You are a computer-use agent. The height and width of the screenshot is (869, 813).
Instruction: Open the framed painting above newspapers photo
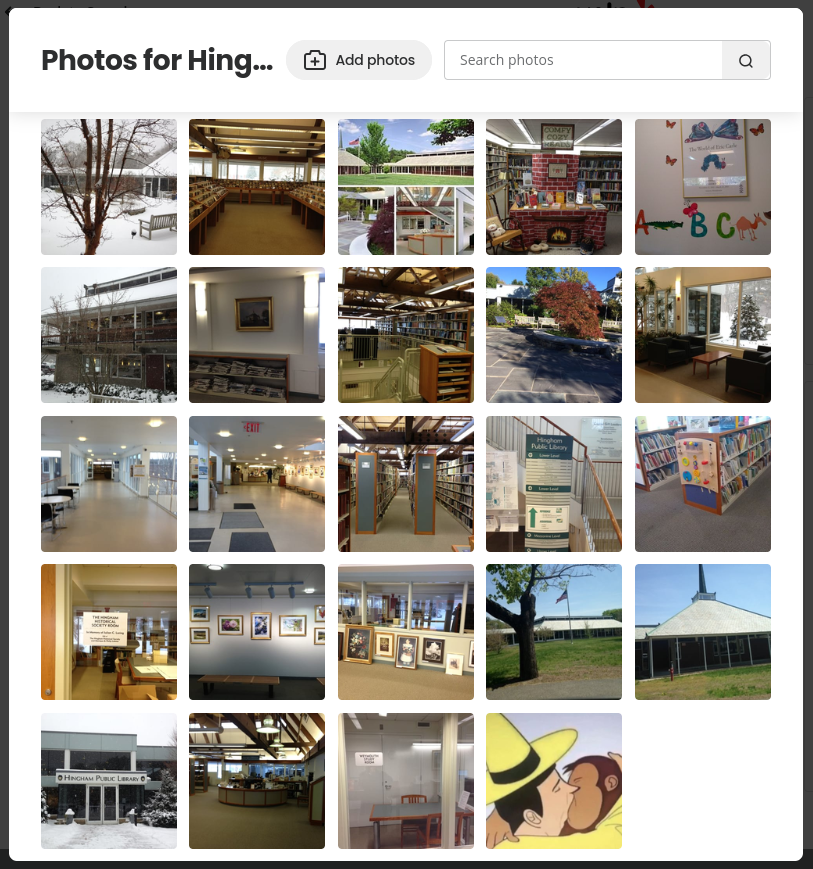pyautogui.click(x=257, y=335)
